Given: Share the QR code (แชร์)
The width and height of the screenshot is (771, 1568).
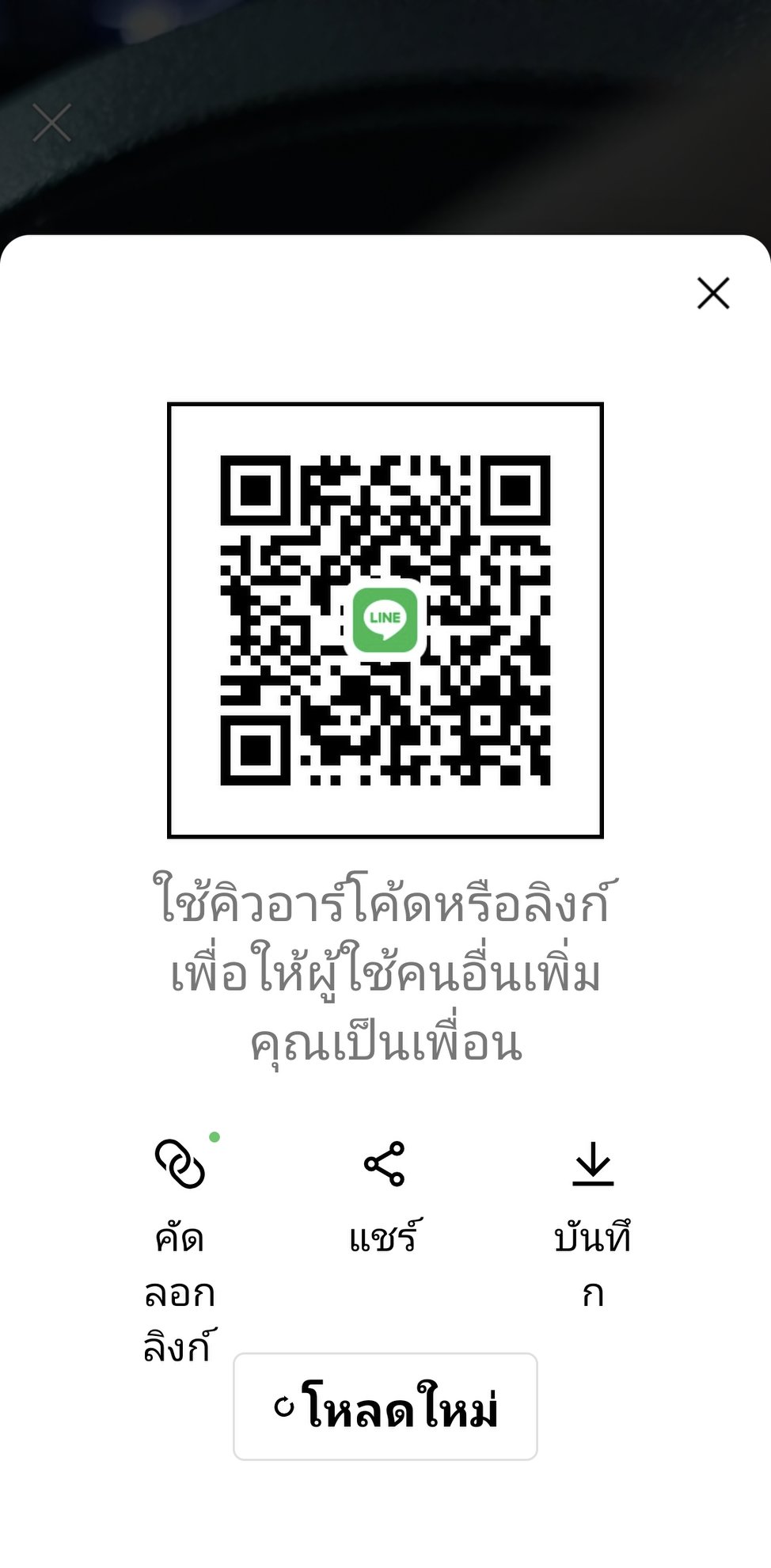Looking at the screenshot, I should click(x=385, y=1164).
